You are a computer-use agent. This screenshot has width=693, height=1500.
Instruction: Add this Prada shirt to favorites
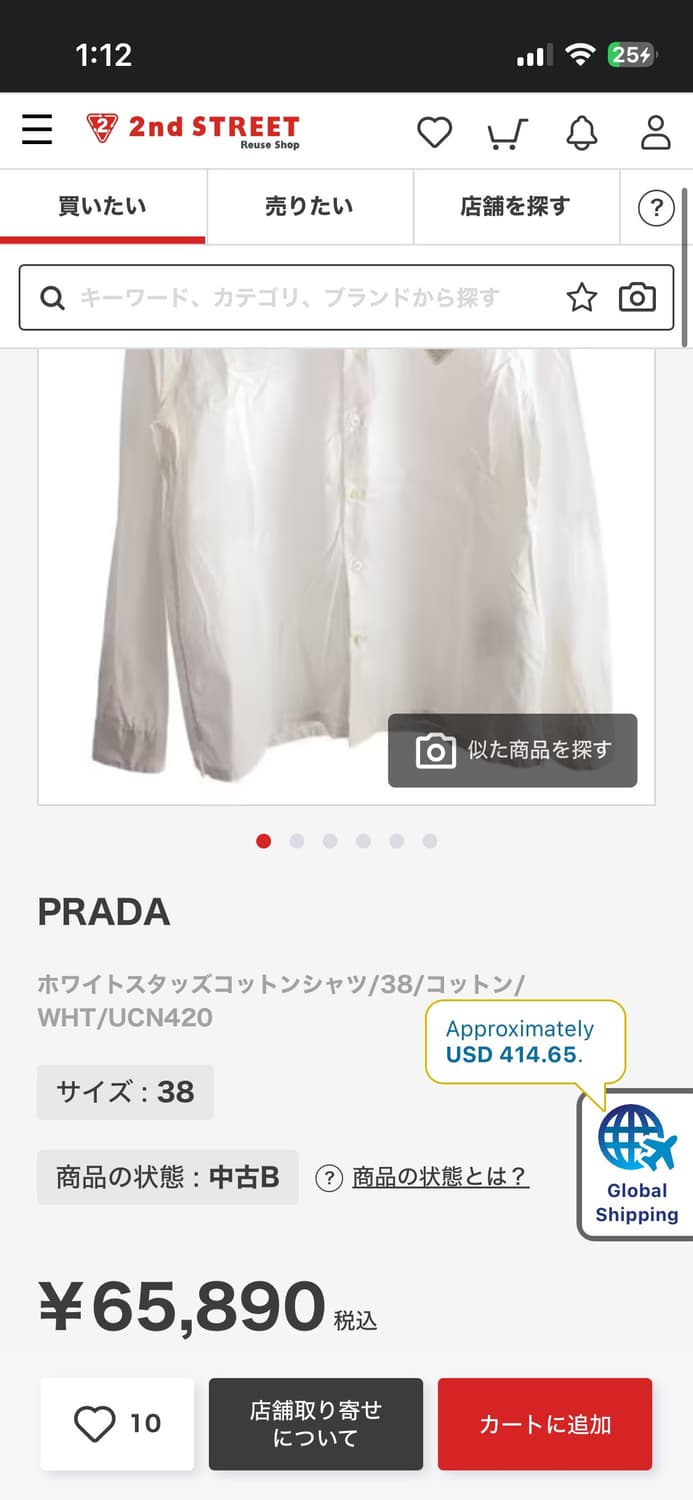117,1424
